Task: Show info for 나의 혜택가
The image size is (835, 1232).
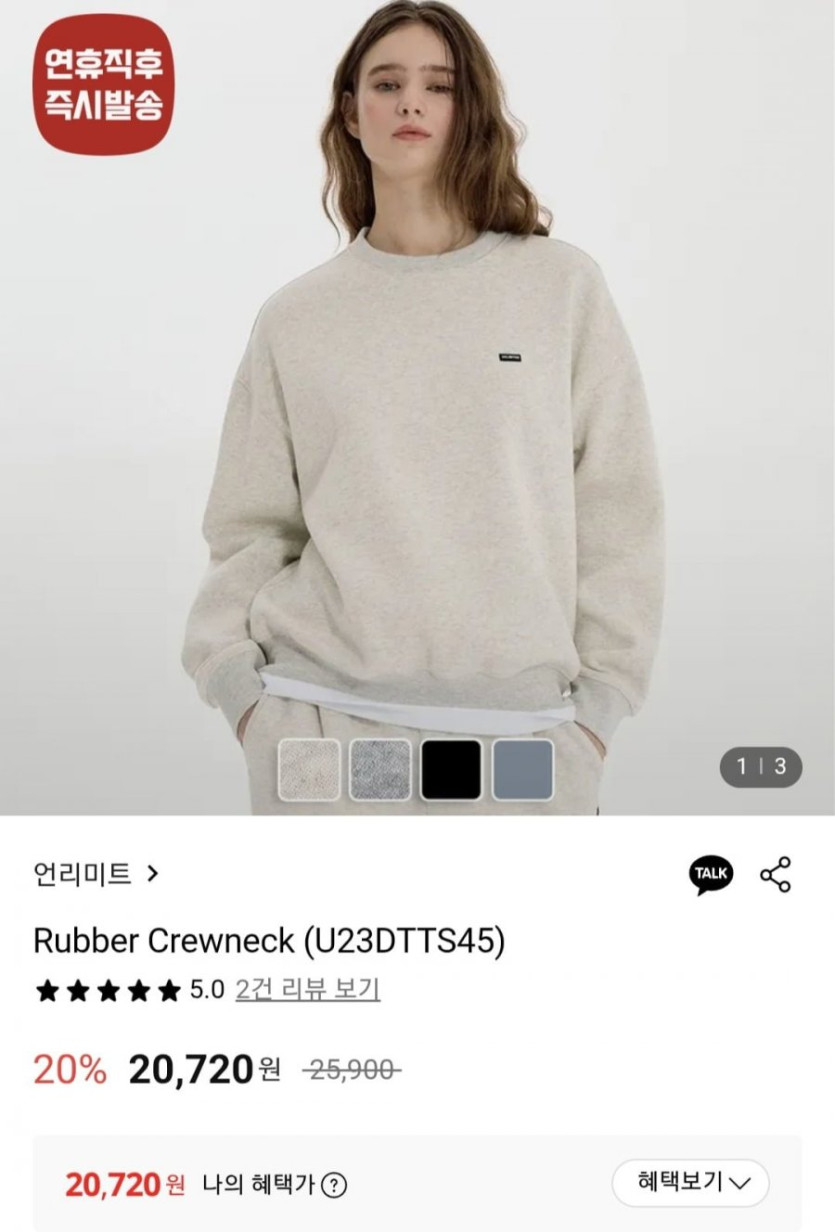Action: click(x=335, y=1186)
